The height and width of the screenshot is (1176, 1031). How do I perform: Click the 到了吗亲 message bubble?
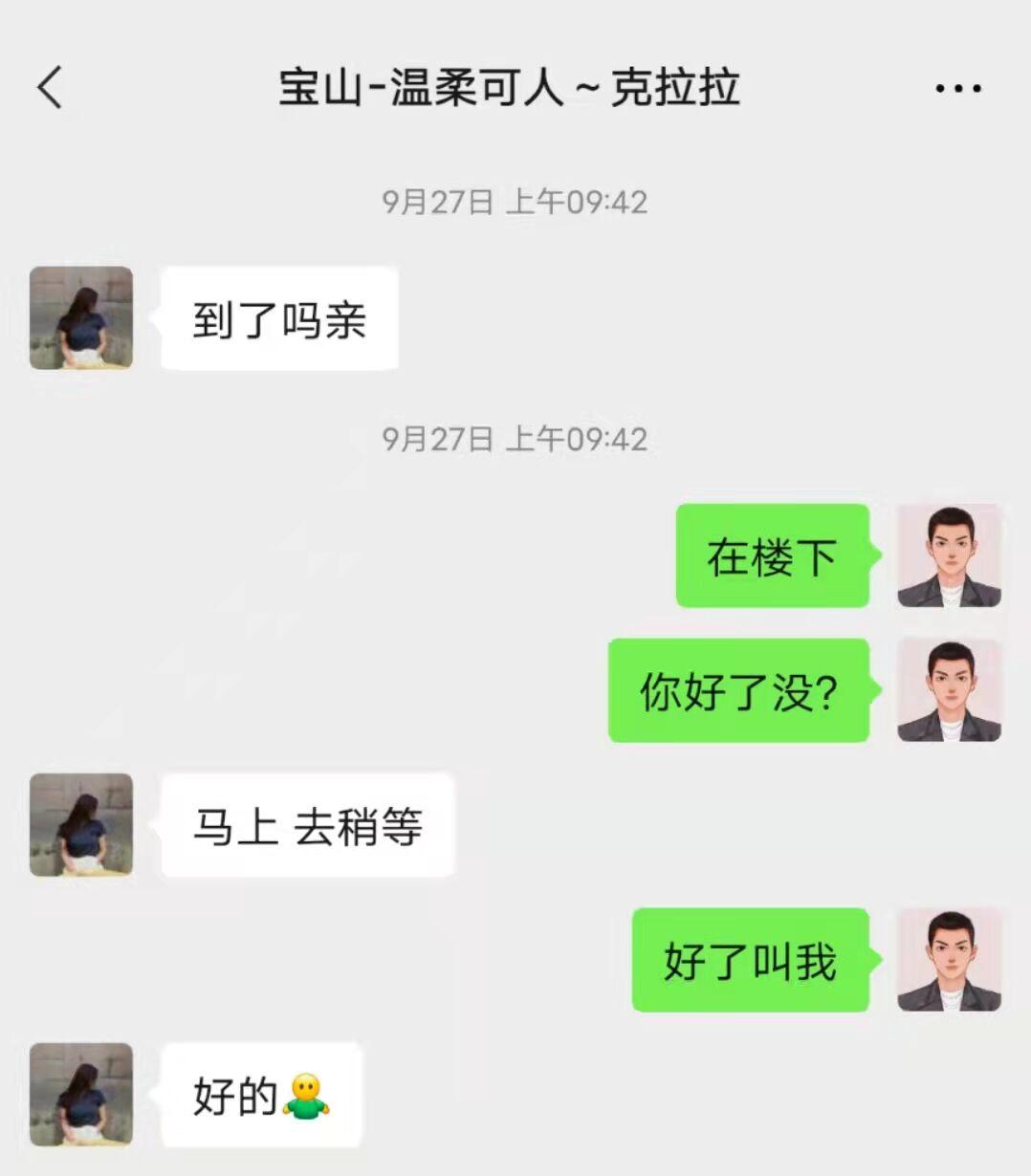click(x=278, y=318)
